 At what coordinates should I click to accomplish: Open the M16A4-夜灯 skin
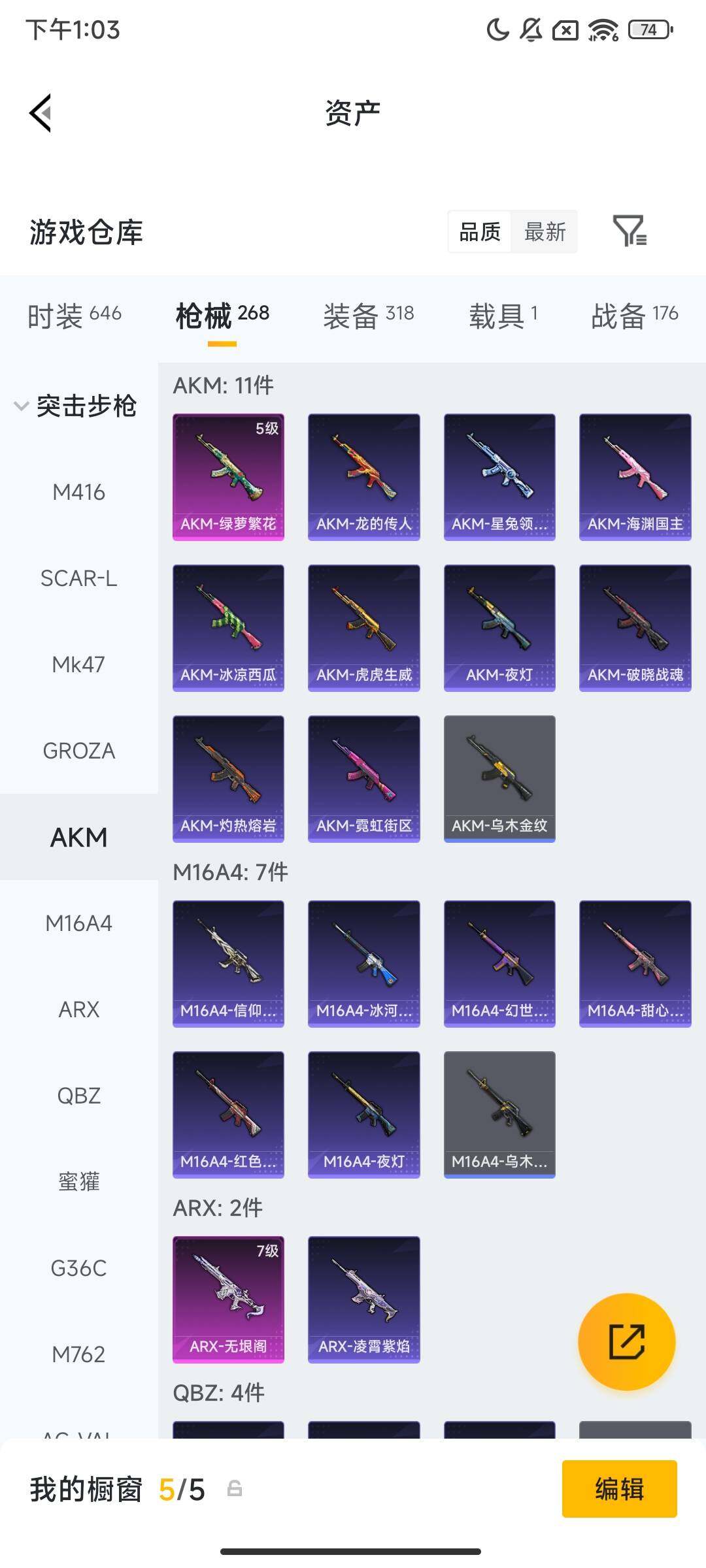click(364, 1115)
